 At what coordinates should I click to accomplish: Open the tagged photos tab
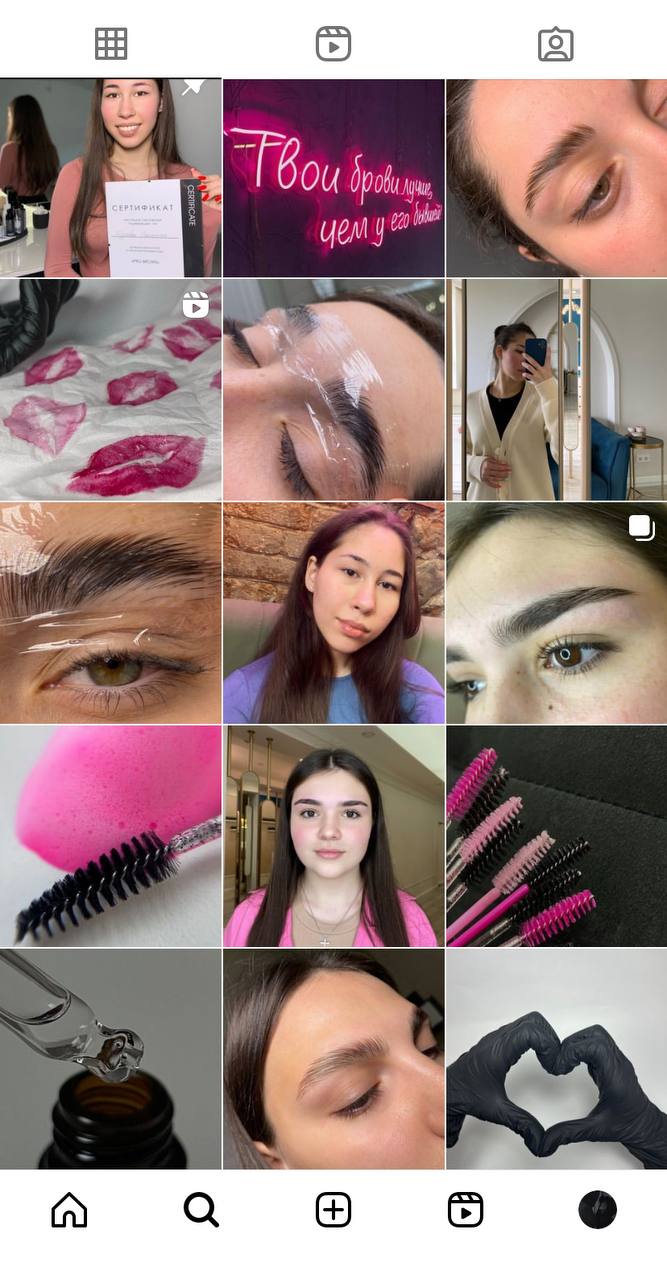click(555, 44)
